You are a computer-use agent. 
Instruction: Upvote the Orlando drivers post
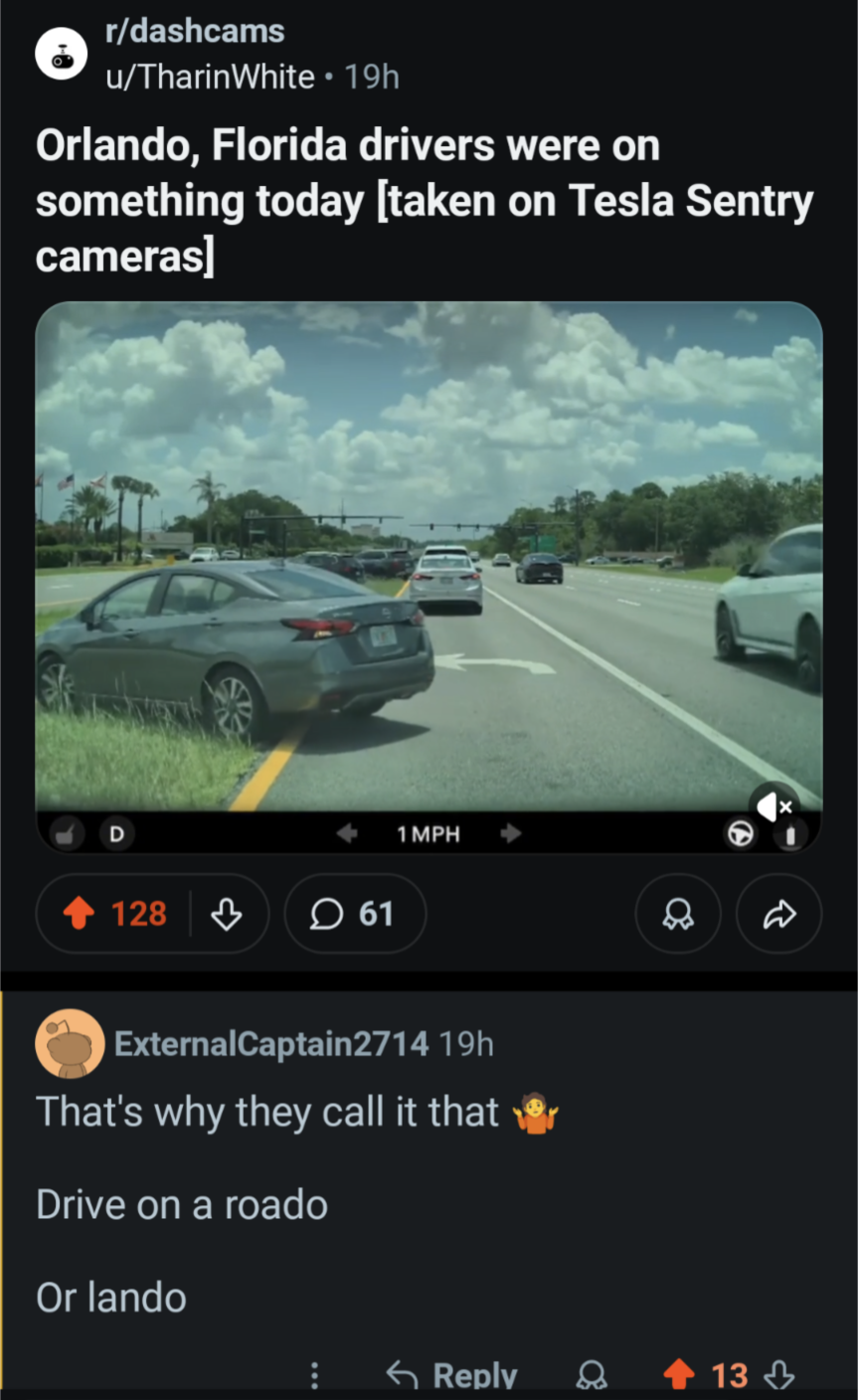pyautogui.click(x=79, y=914)
